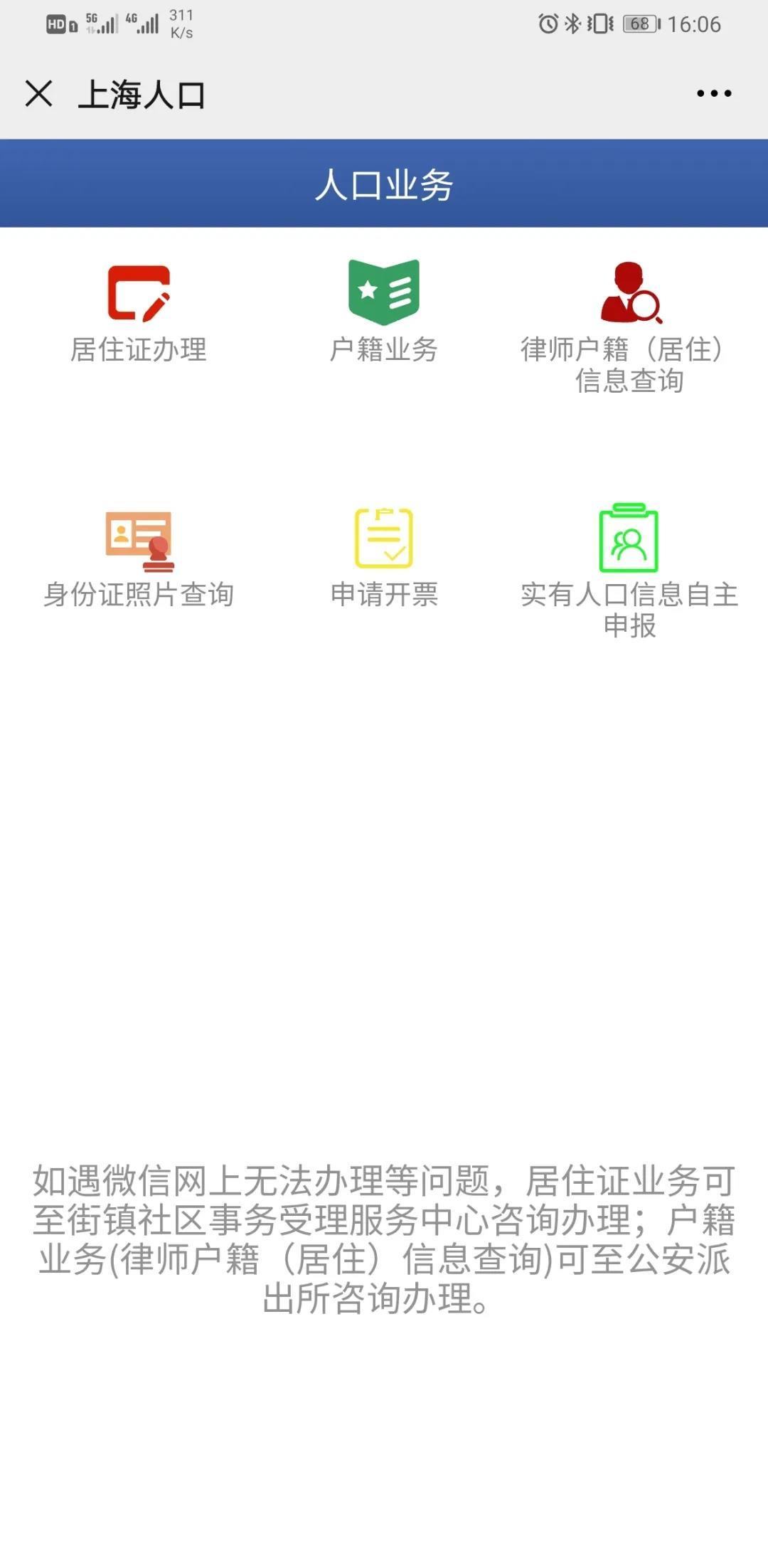Open 居住证办理 service
The height and width of the screenshot is (1568, 768).
[x=139, y=314]
